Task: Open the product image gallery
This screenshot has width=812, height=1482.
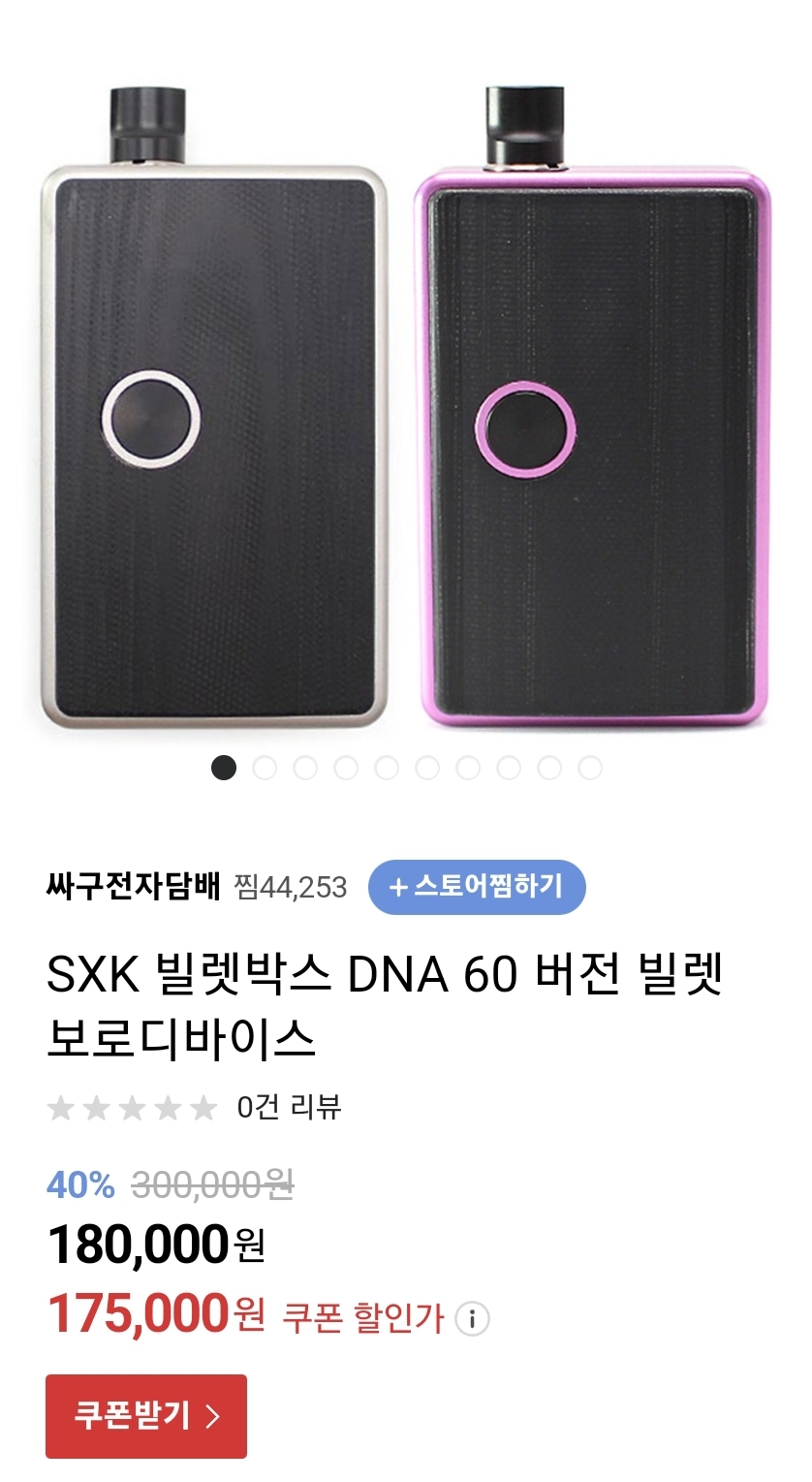Action: 405,407
